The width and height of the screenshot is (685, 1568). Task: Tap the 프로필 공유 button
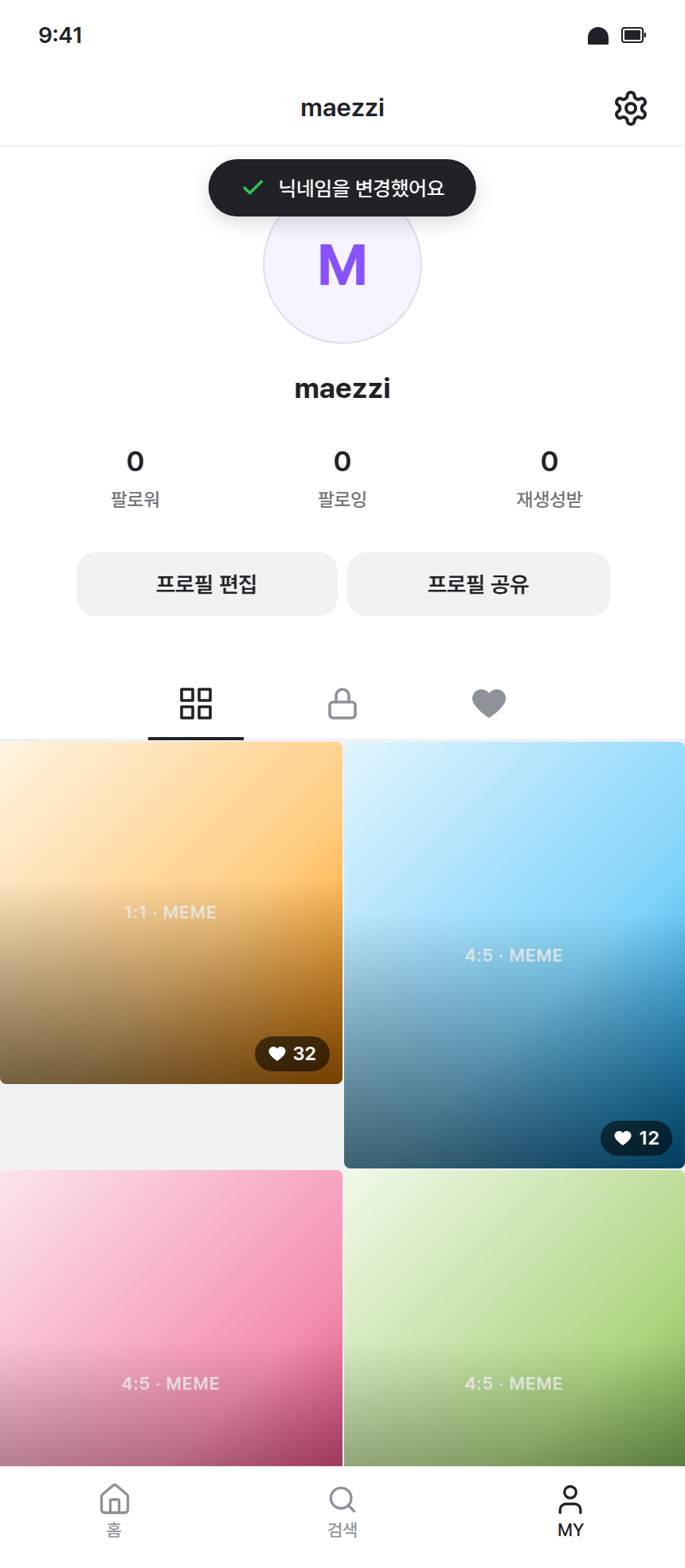(x=478, y=583)
